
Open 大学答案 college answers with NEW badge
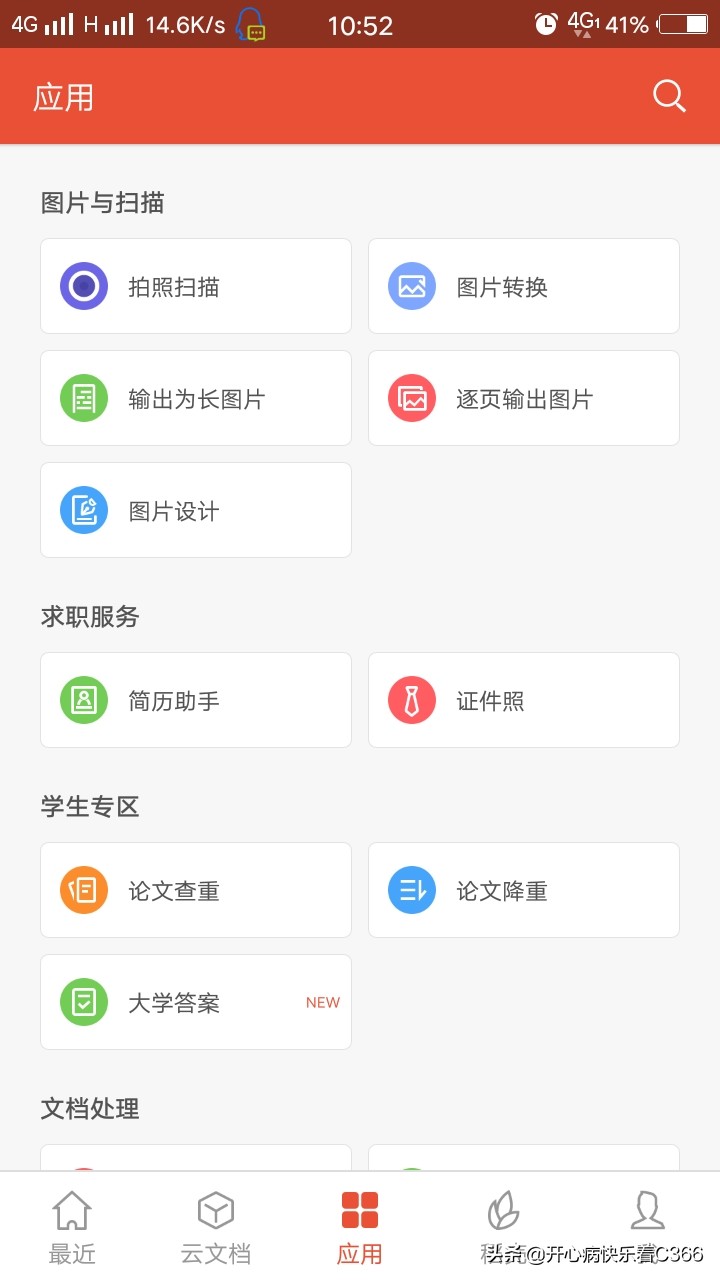point(195,1002)
